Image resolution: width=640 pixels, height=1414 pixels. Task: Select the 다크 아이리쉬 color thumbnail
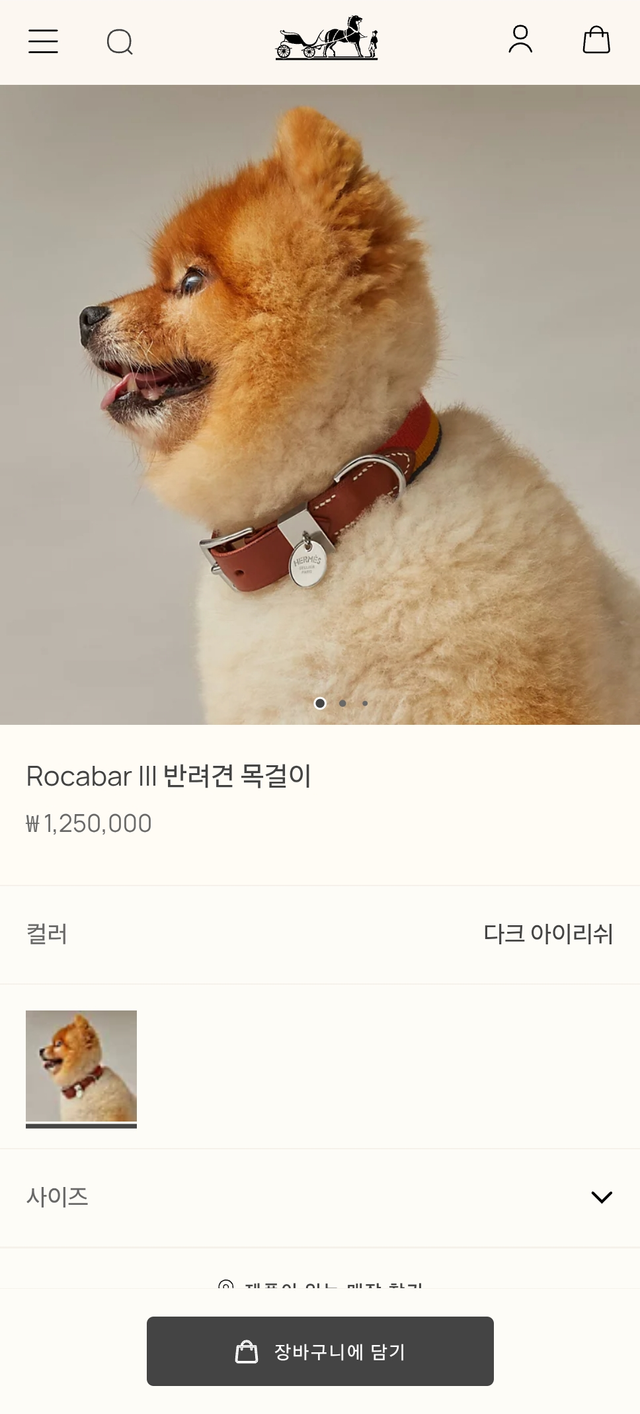(x=81, y=1066)
